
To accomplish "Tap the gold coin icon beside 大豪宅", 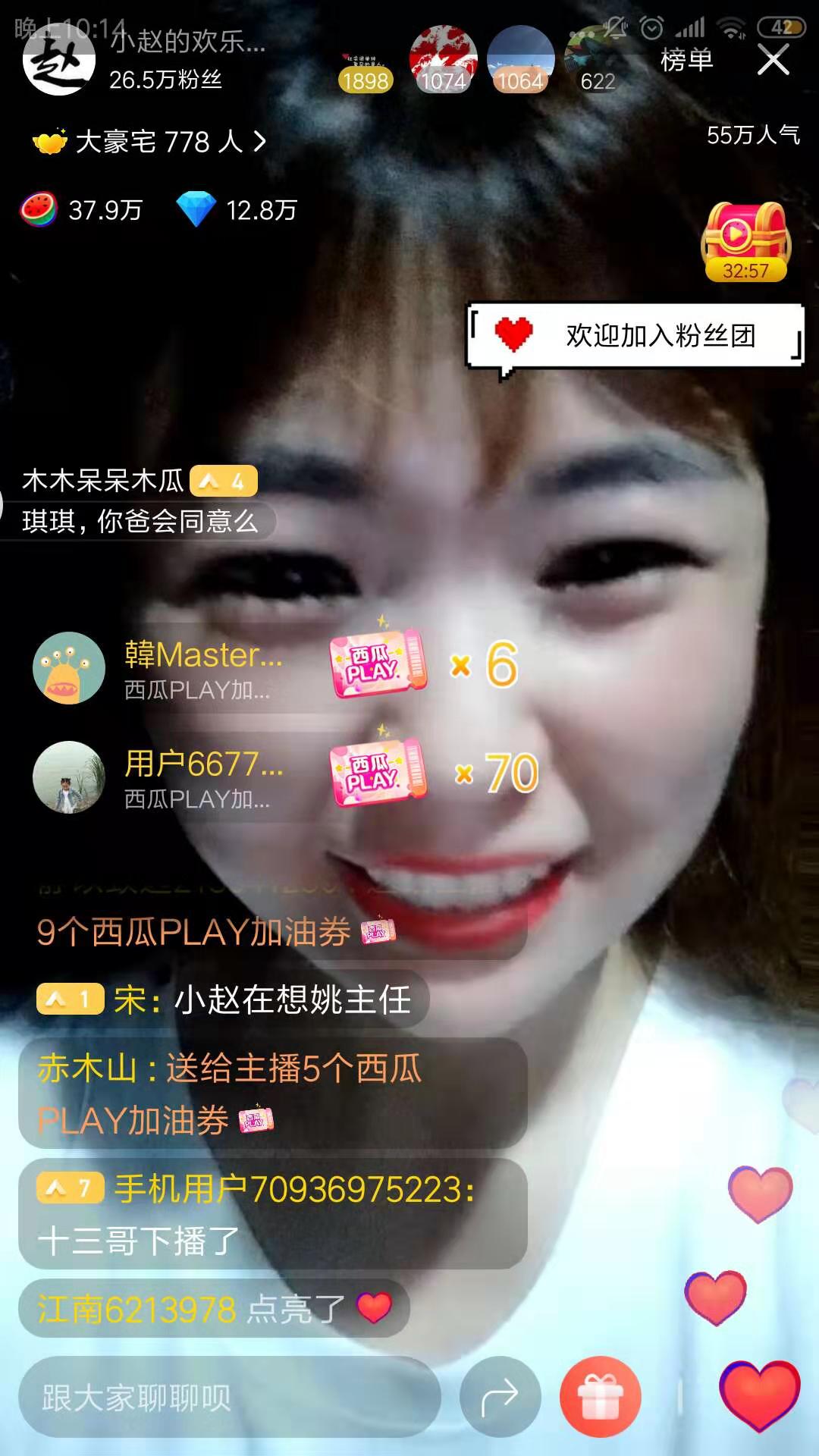I will [49, 141].
